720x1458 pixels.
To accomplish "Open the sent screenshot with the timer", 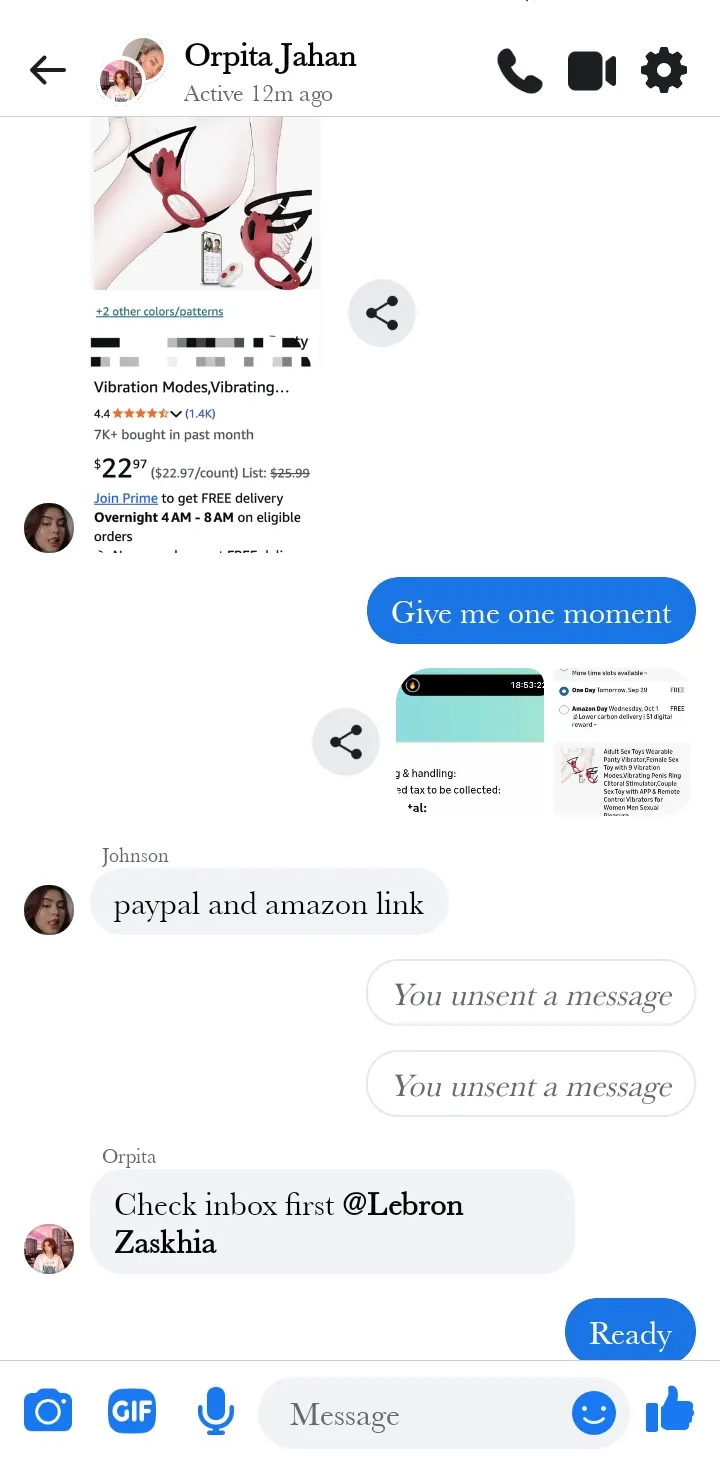I will pos(471,742).
